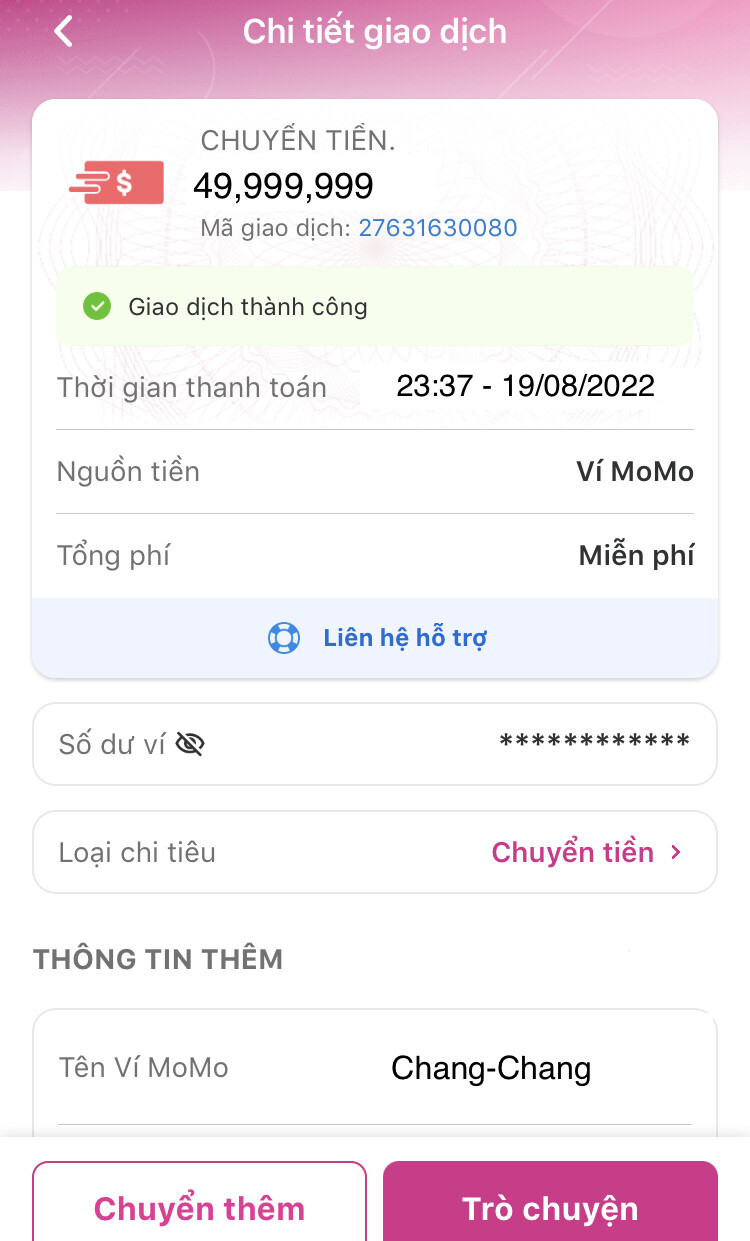Go back from transaction details
This screenshot has height=1241, width=750.
[64, 32]
